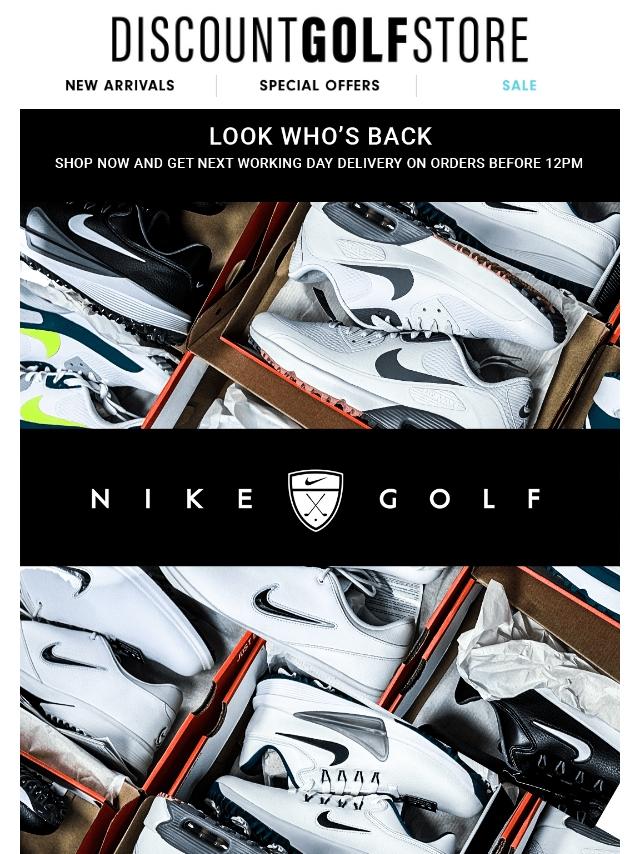Open the New Arrivals link
The image size is (640, 854).
pos(120,85)
